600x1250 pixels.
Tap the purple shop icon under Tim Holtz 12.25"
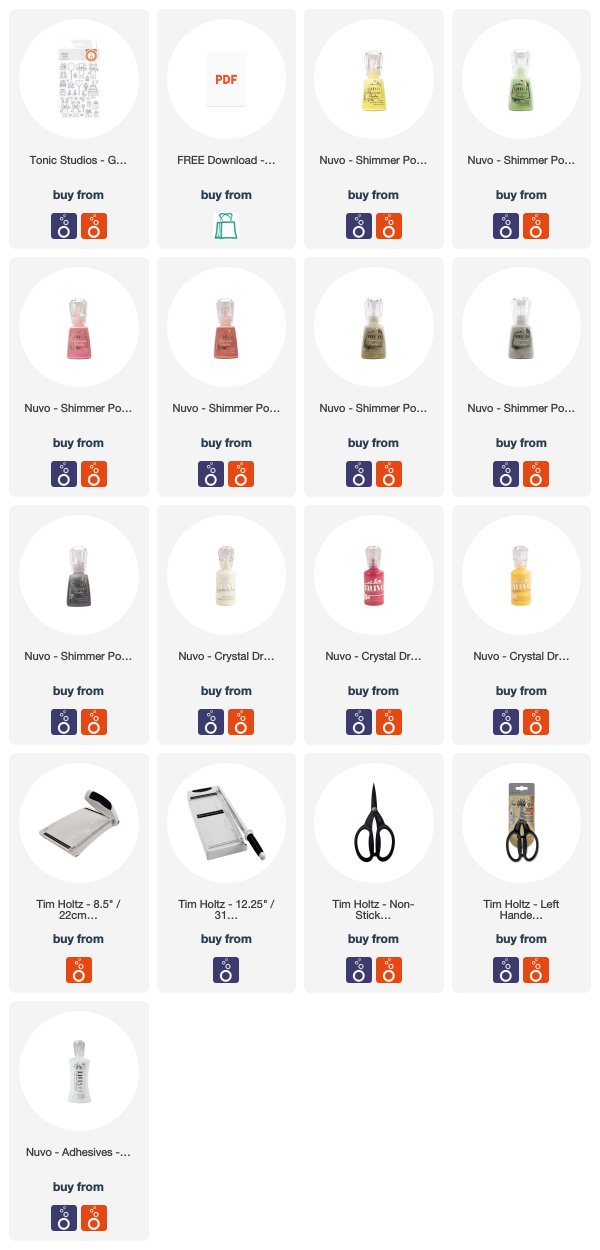[227, 970]
